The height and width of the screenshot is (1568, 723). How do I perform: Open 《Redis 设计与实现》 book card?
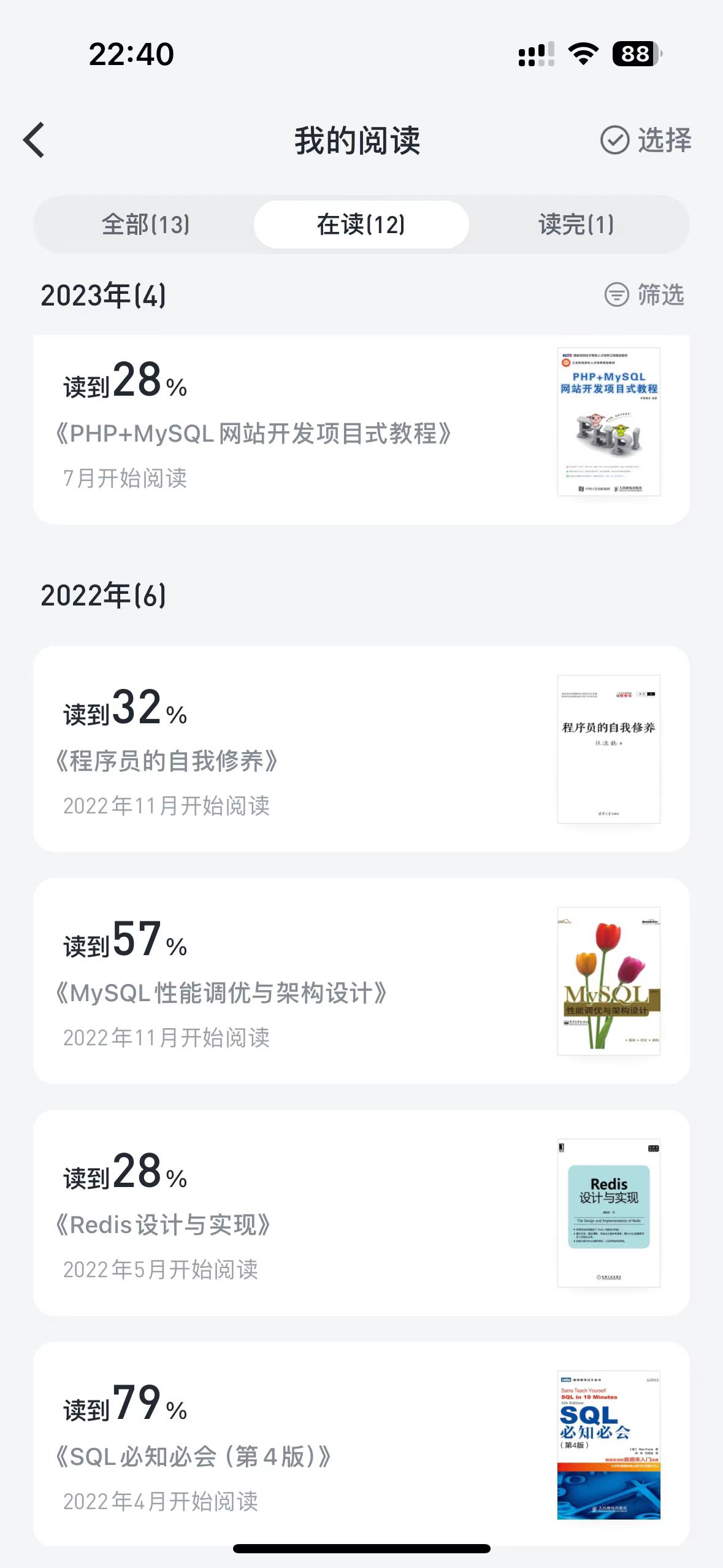361,1212
